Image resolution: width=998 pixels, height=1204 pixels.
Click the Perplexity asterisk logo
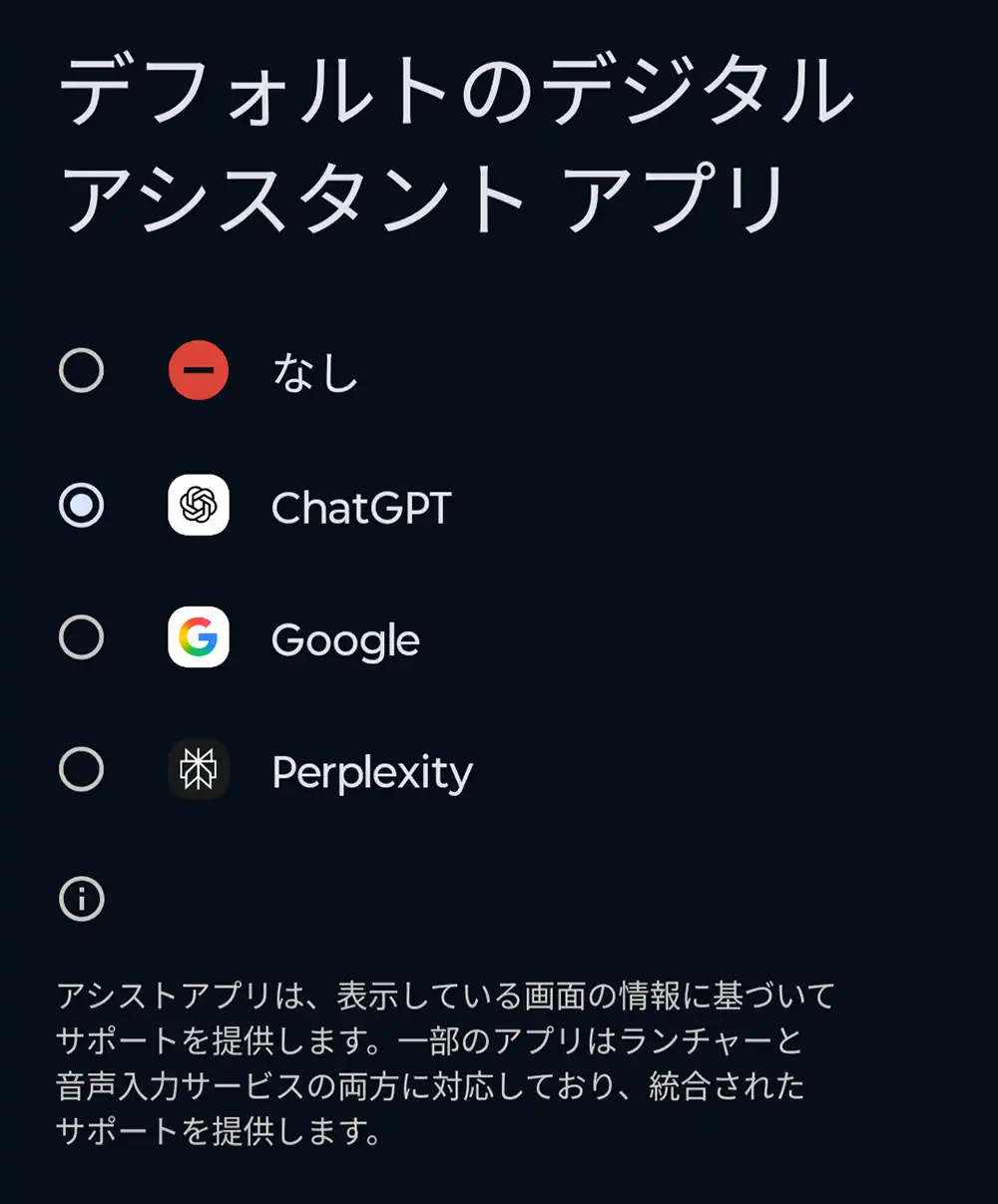[x=200, y=771]
